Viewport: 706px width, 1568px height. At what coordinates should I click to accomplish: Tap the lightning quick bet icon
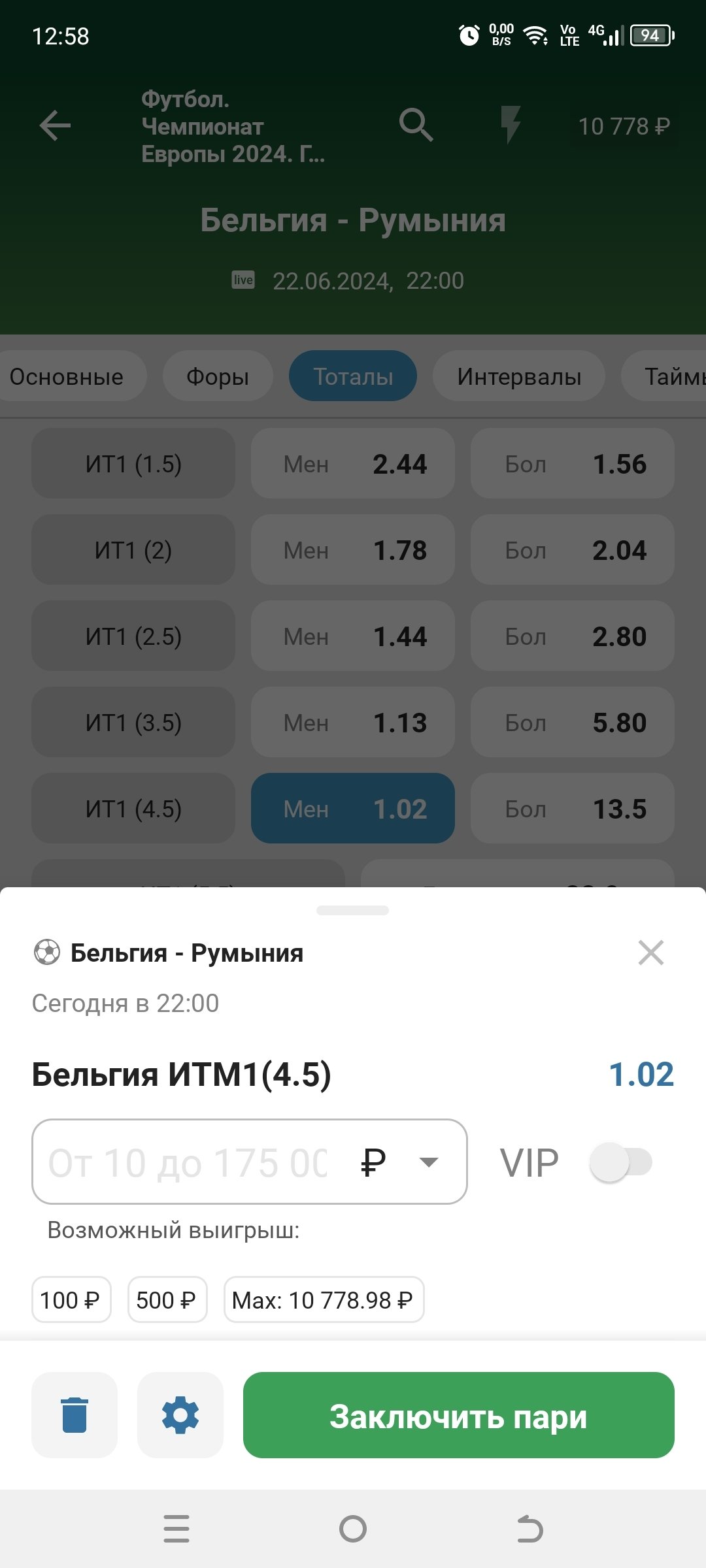511,125
